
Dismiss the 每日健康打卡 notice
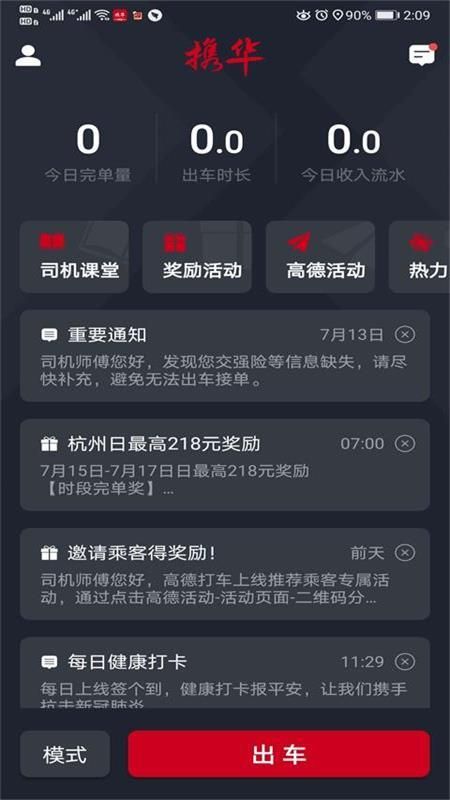pos(405,662)
